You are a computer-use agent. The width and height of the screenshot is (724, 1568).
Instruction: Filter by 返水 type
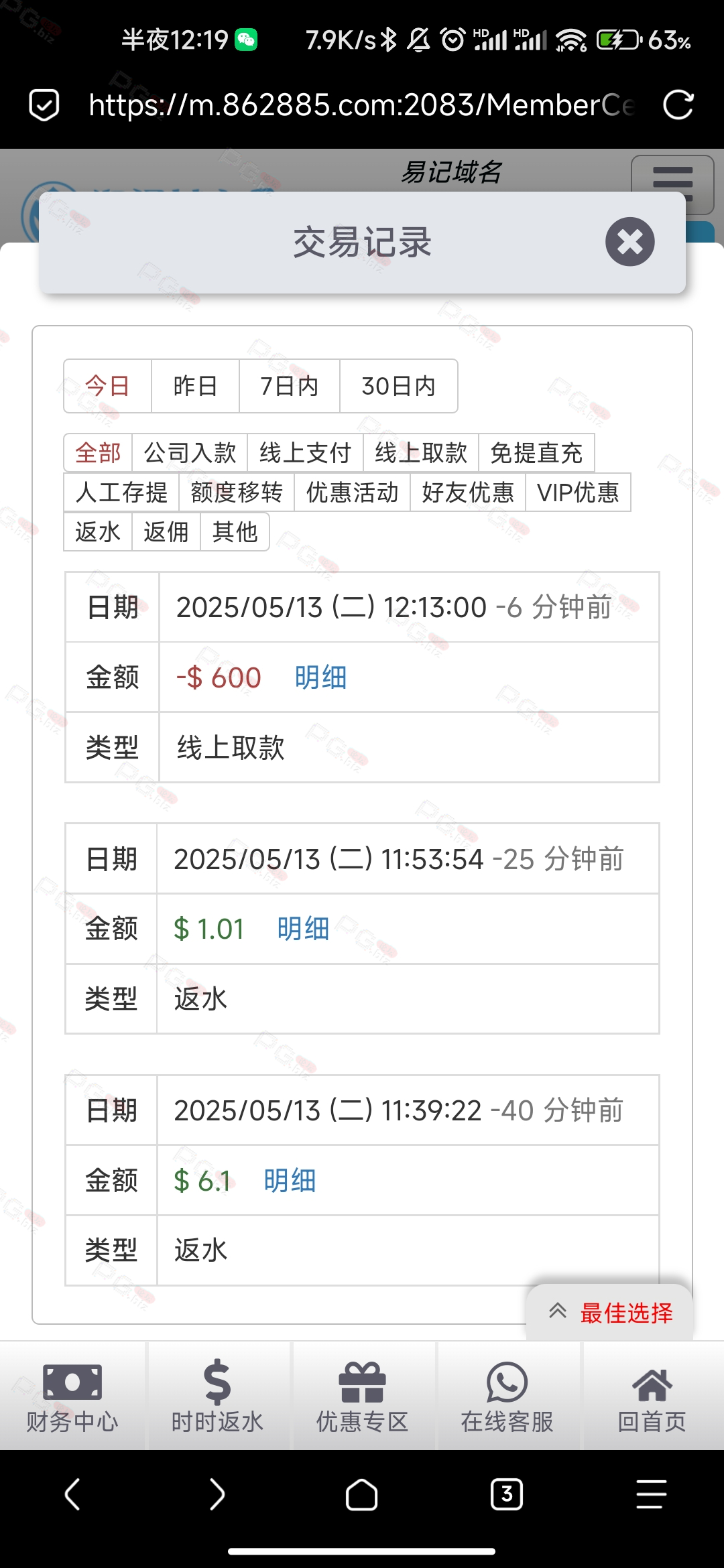tap(98, 532)
